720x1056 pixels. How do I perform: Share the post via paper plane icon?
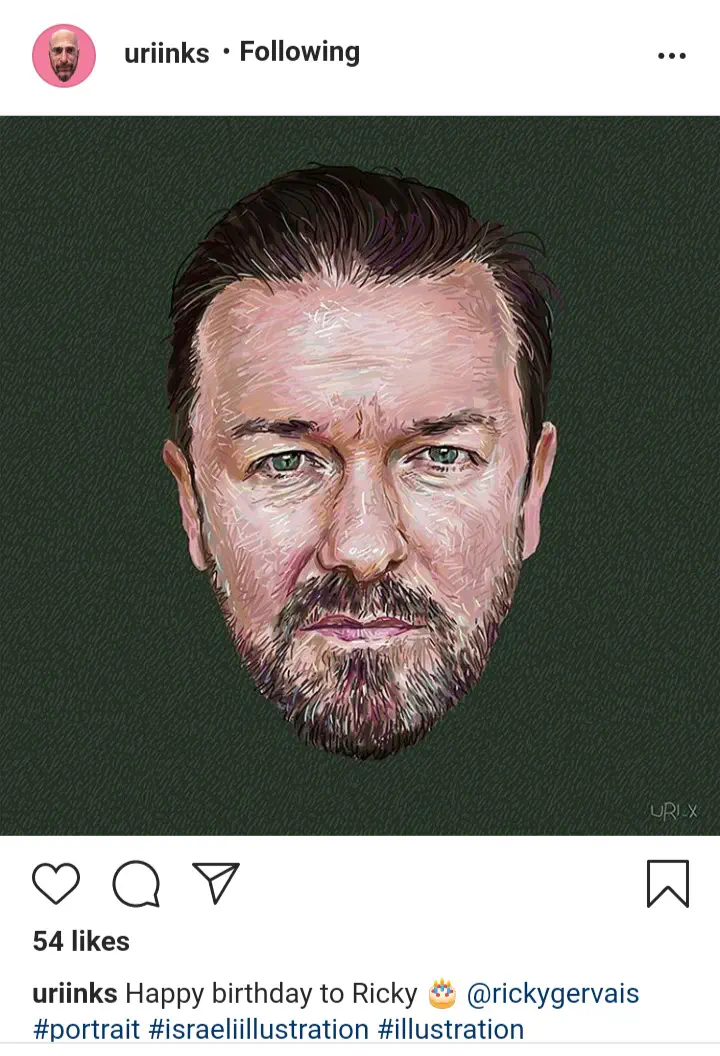coord(216,883)
